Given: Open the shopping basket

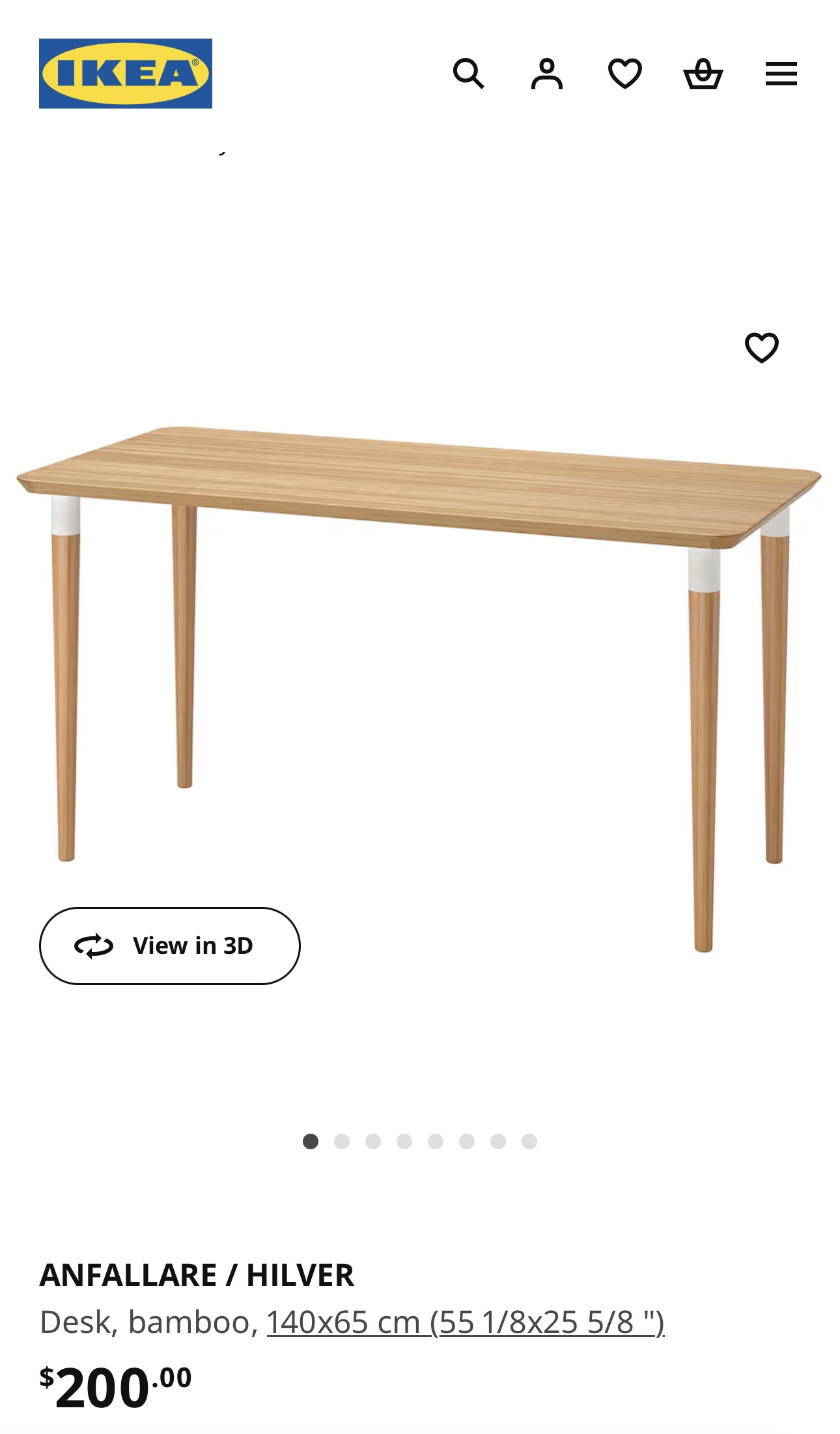Looking at the screenshot, I should pos(703,74).
